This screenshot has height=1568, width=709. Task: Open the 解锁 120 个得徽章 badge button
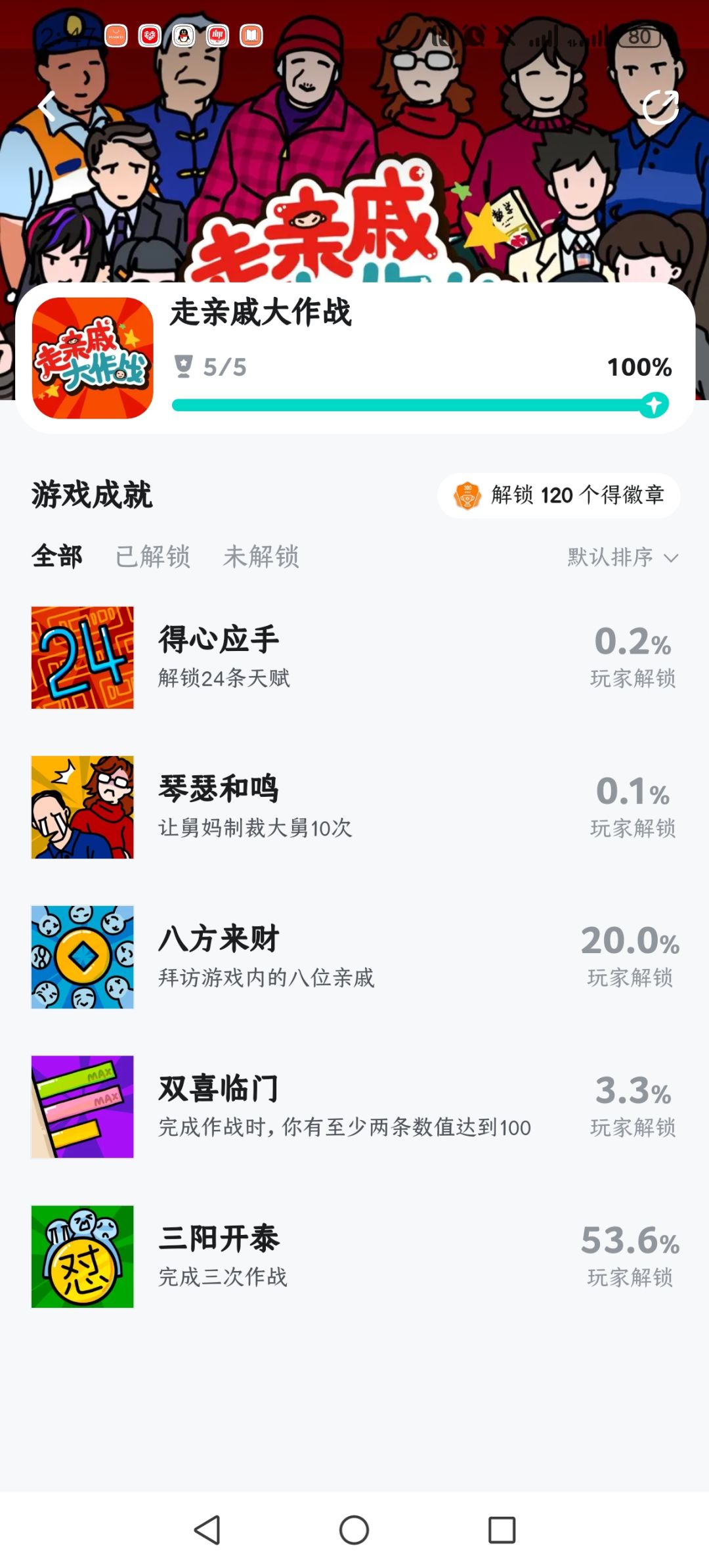[559, 495]
